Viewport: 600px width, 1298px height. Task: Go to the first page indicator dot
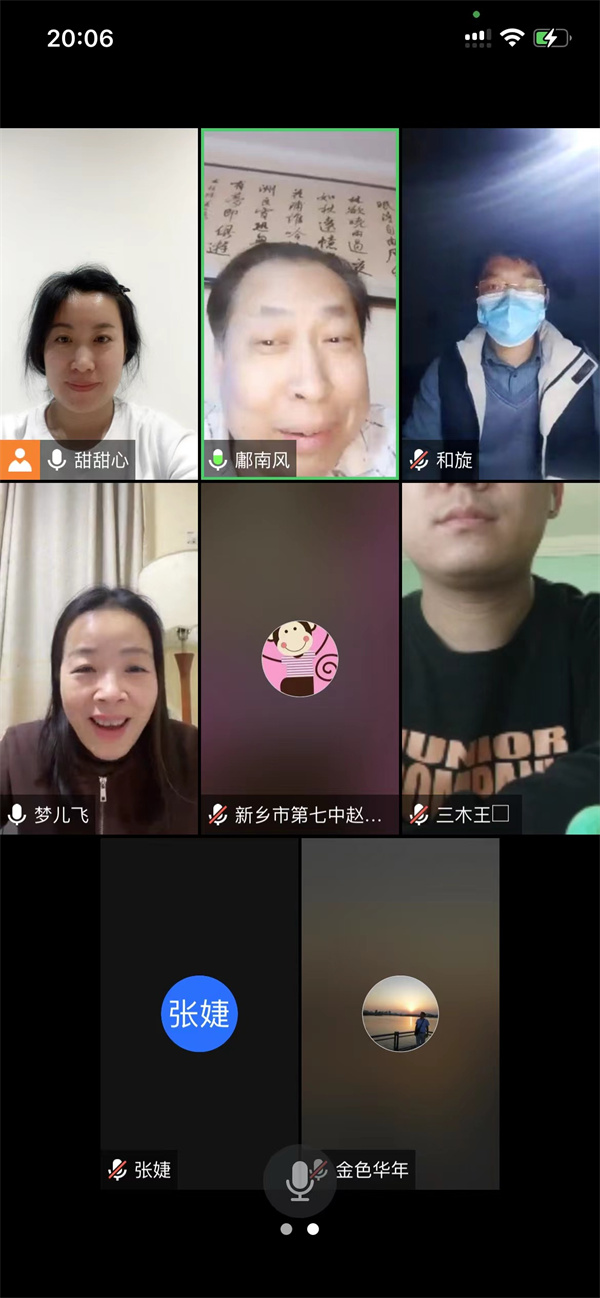(x=286, y=1229)
